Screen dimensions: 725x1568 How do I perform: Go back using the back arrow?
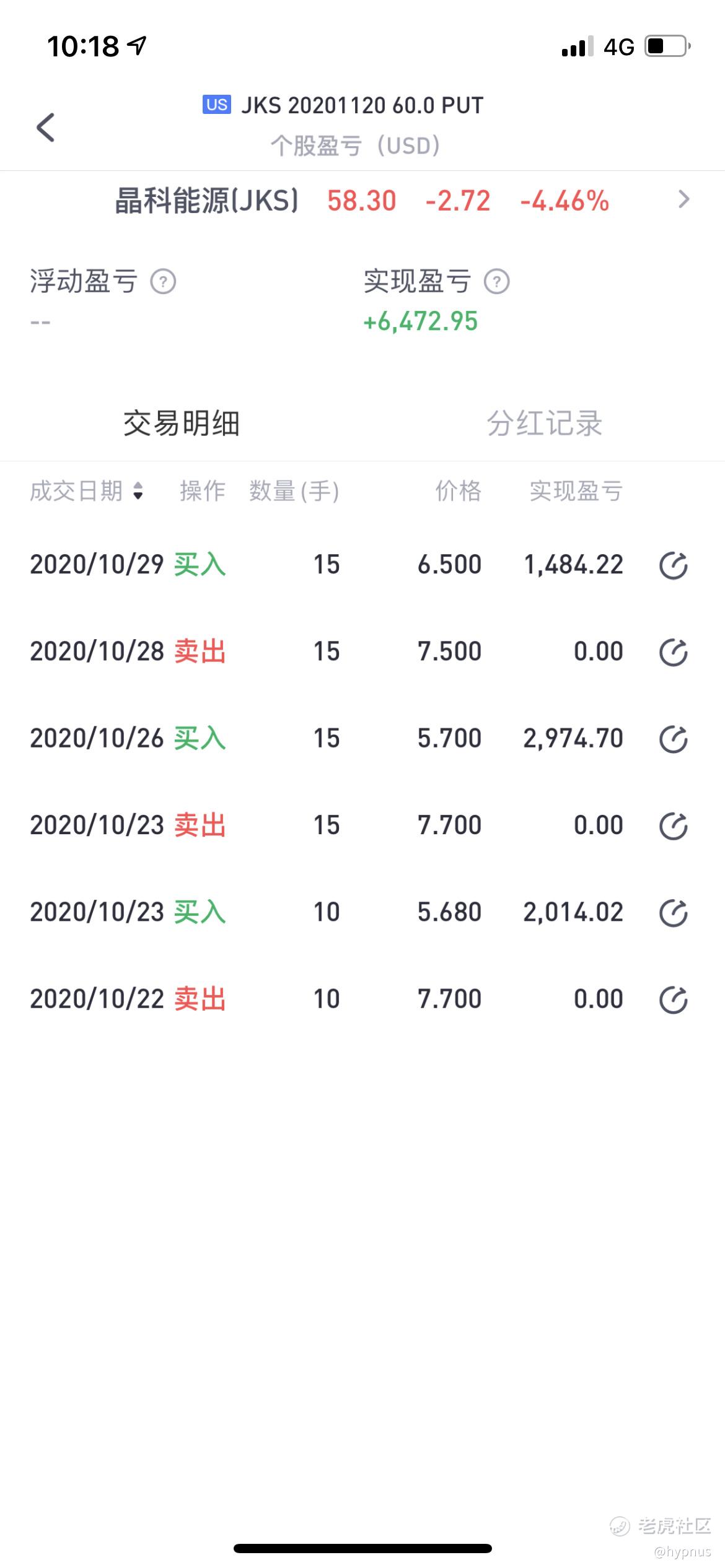click(46, 128)
